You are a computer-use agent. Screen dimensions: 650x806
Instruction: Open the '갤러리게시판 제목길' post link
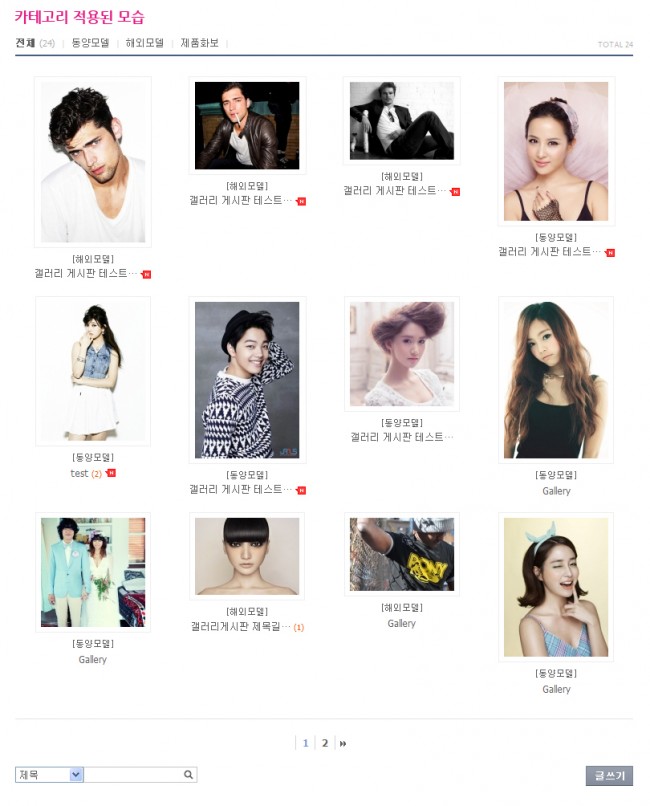(x=240, y=627)
